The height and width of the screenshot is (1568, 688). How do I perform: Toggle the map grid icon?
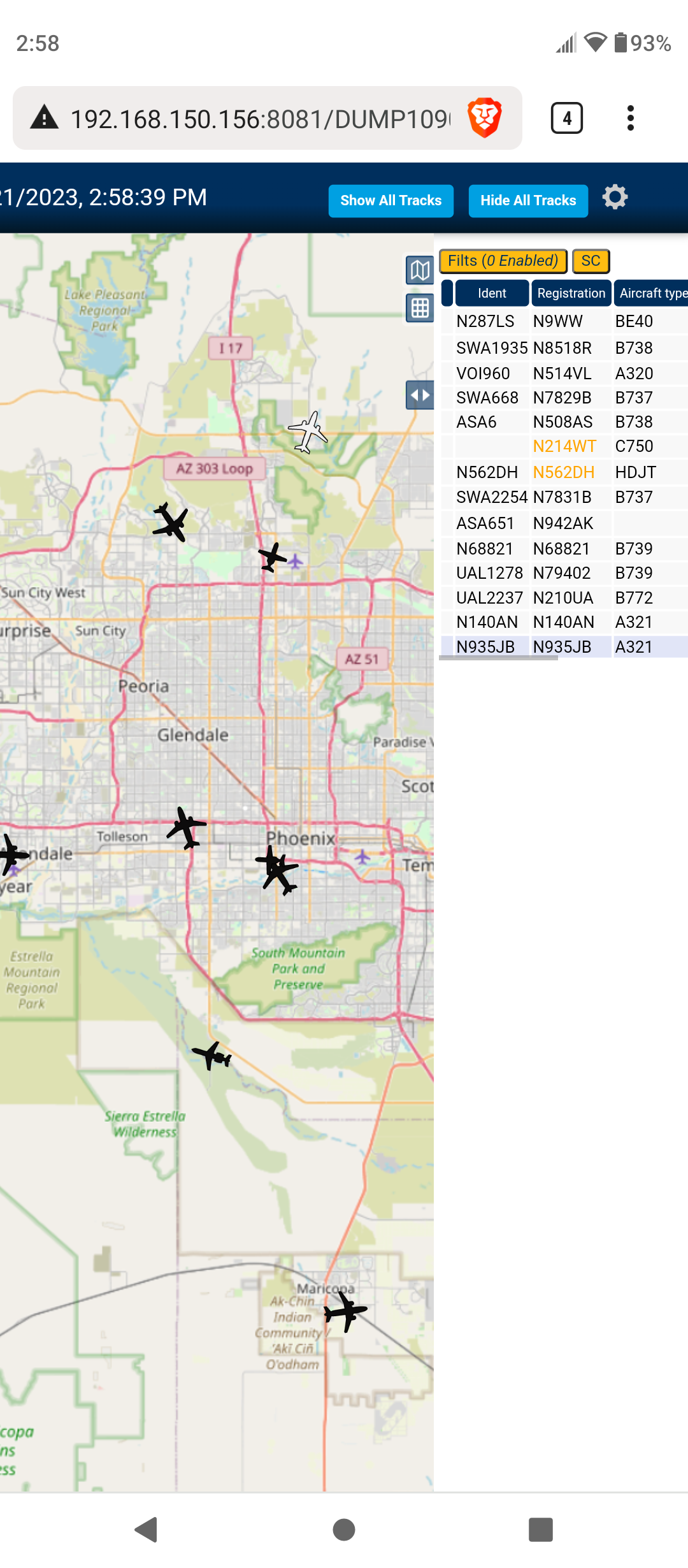(420, 308)
